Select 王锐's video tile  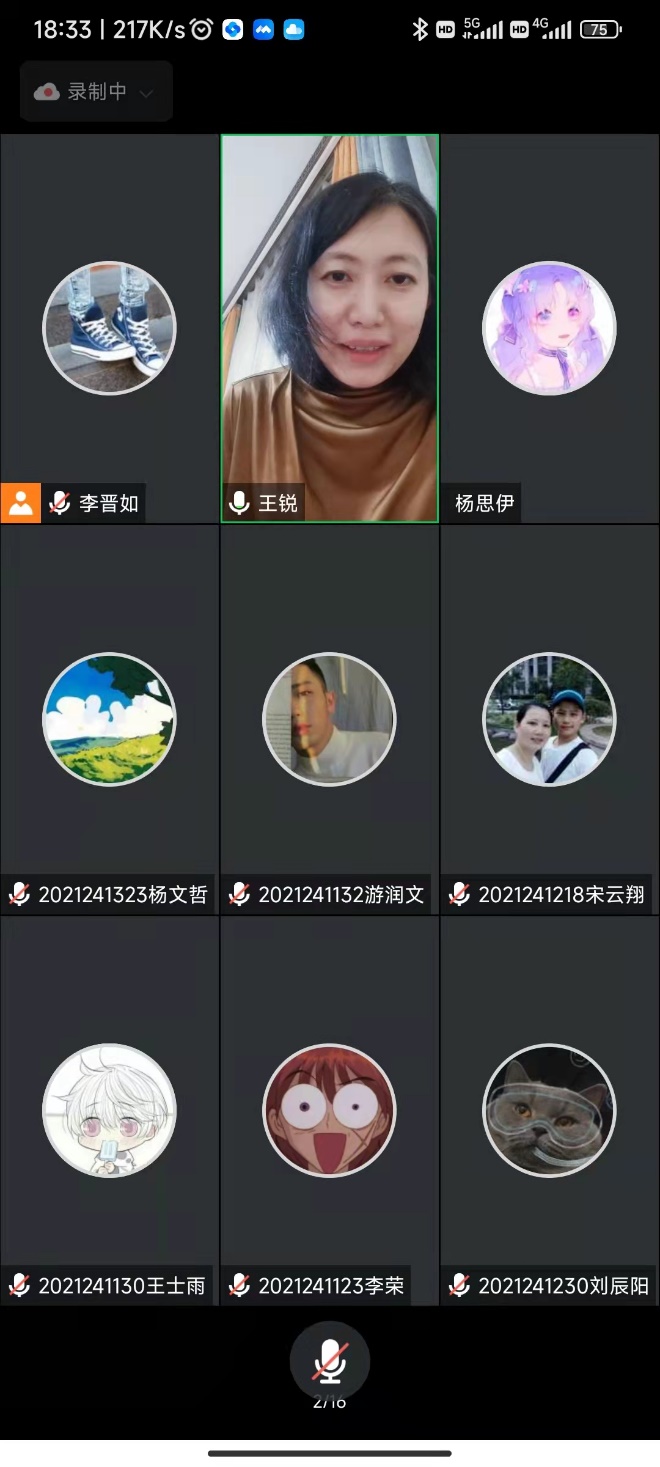[x=329, y=328]
